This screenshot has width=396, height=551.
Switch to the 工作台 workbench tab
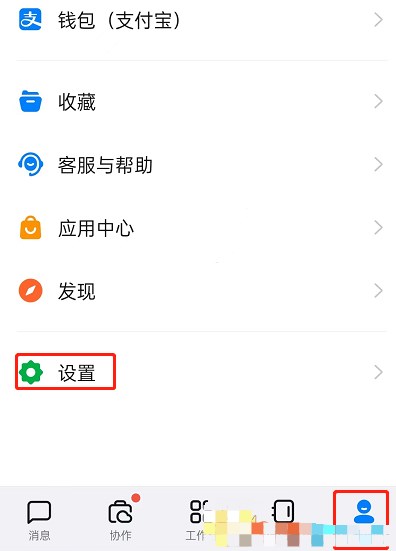[199, 520]
